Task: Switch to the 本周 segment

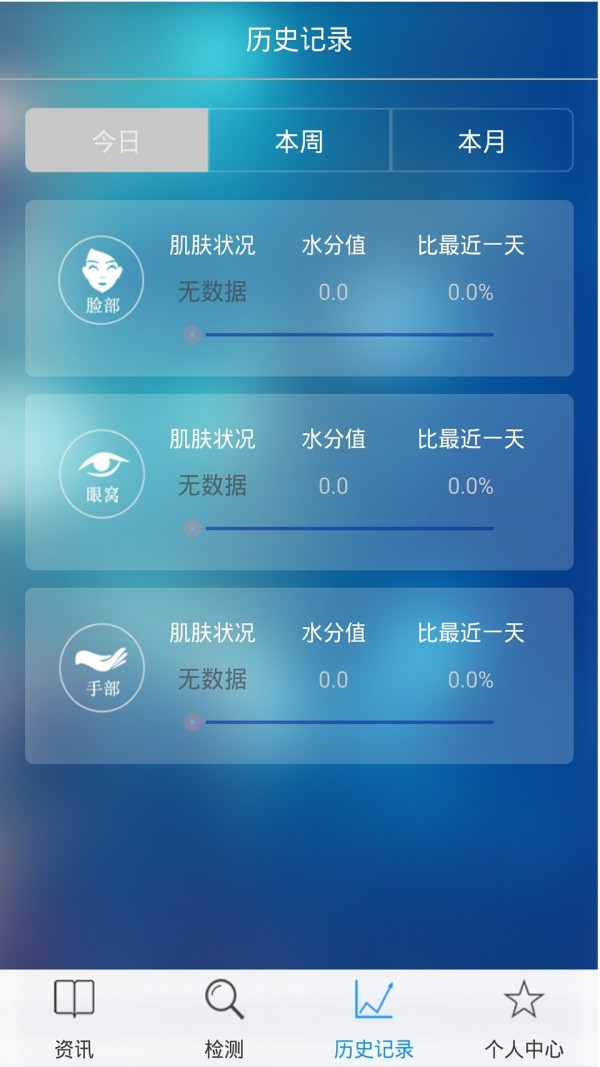Action: [x=299, y=141]
